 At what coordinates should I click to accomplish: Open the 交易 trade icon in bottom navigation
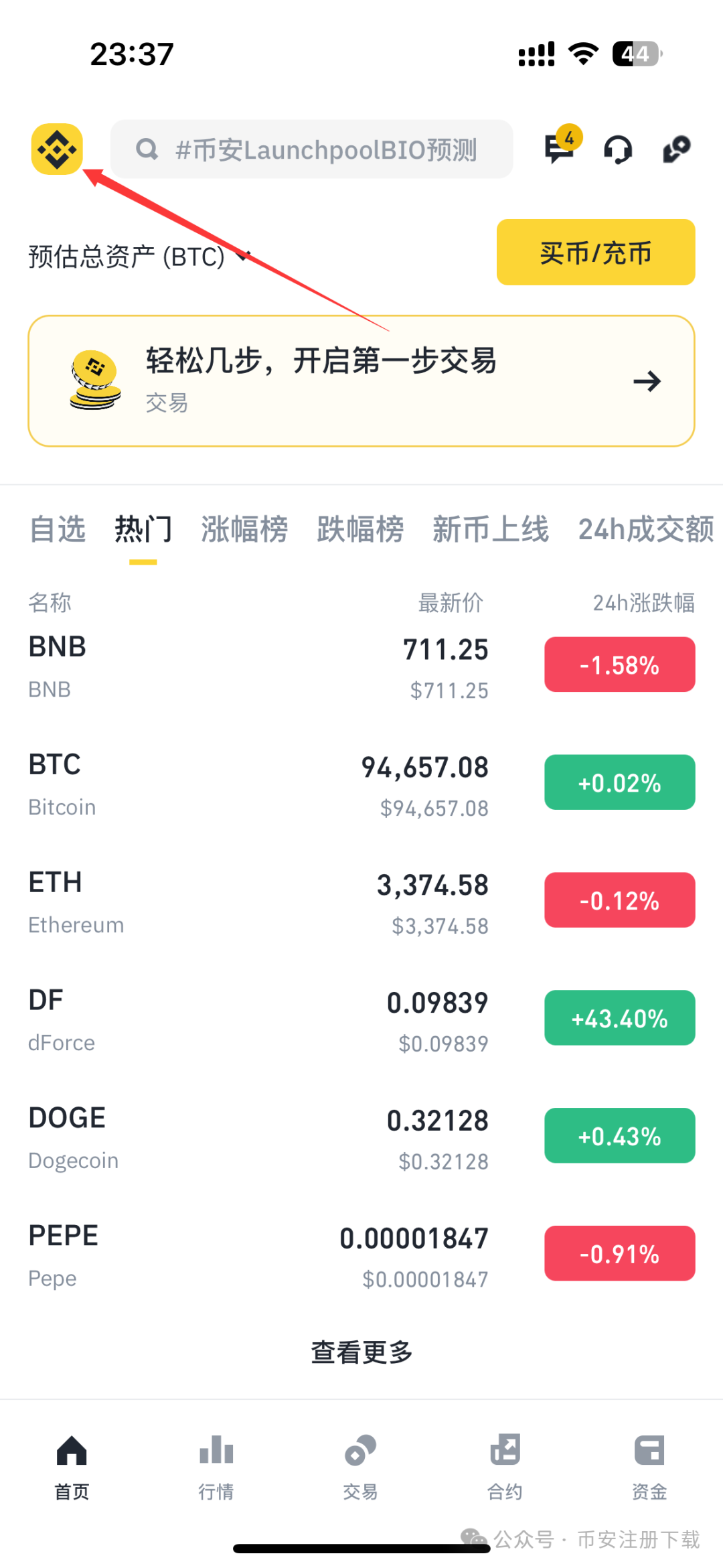pos(360,1464)
